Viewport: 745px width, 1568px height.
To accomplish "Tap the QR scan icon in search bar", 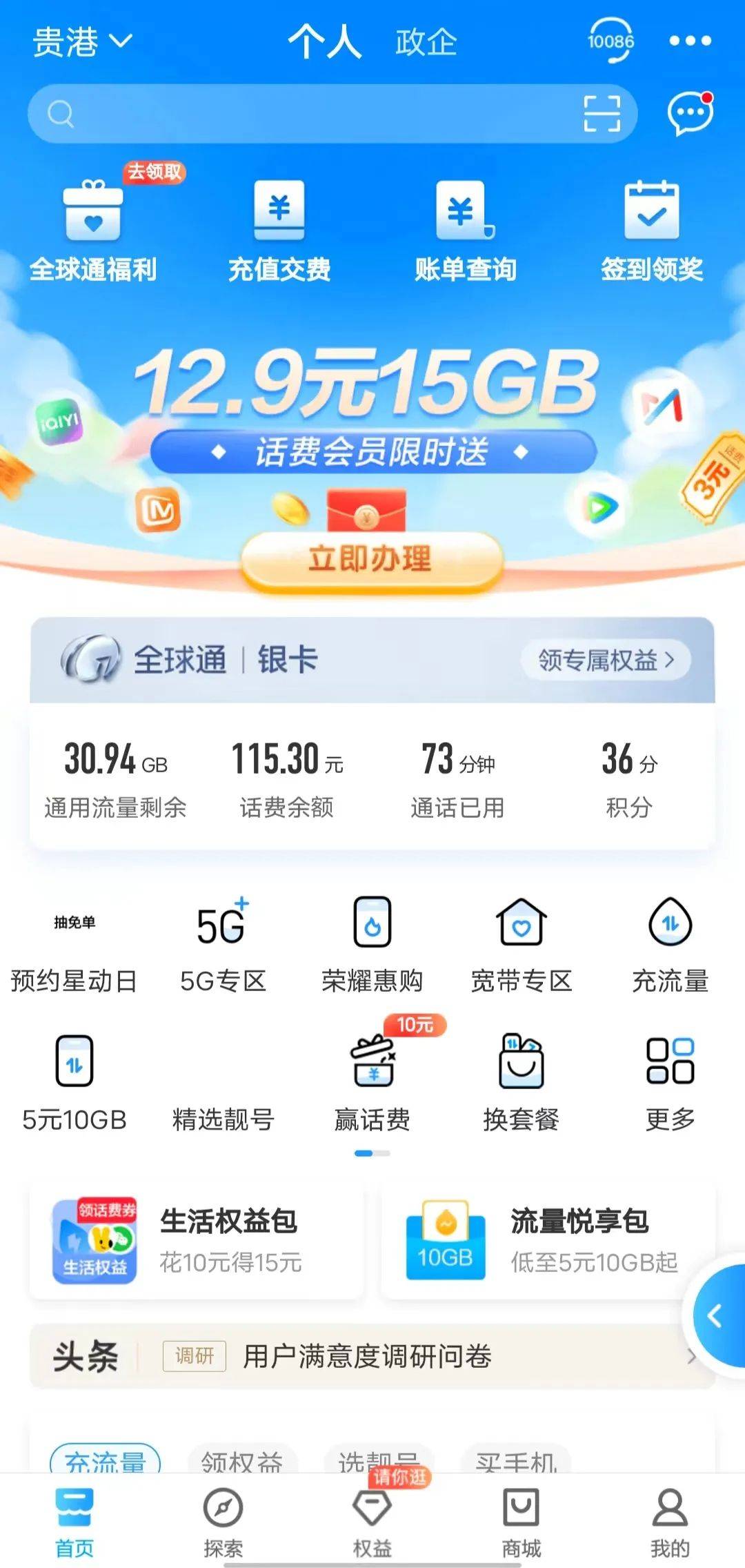I will [x=603, y=113].
